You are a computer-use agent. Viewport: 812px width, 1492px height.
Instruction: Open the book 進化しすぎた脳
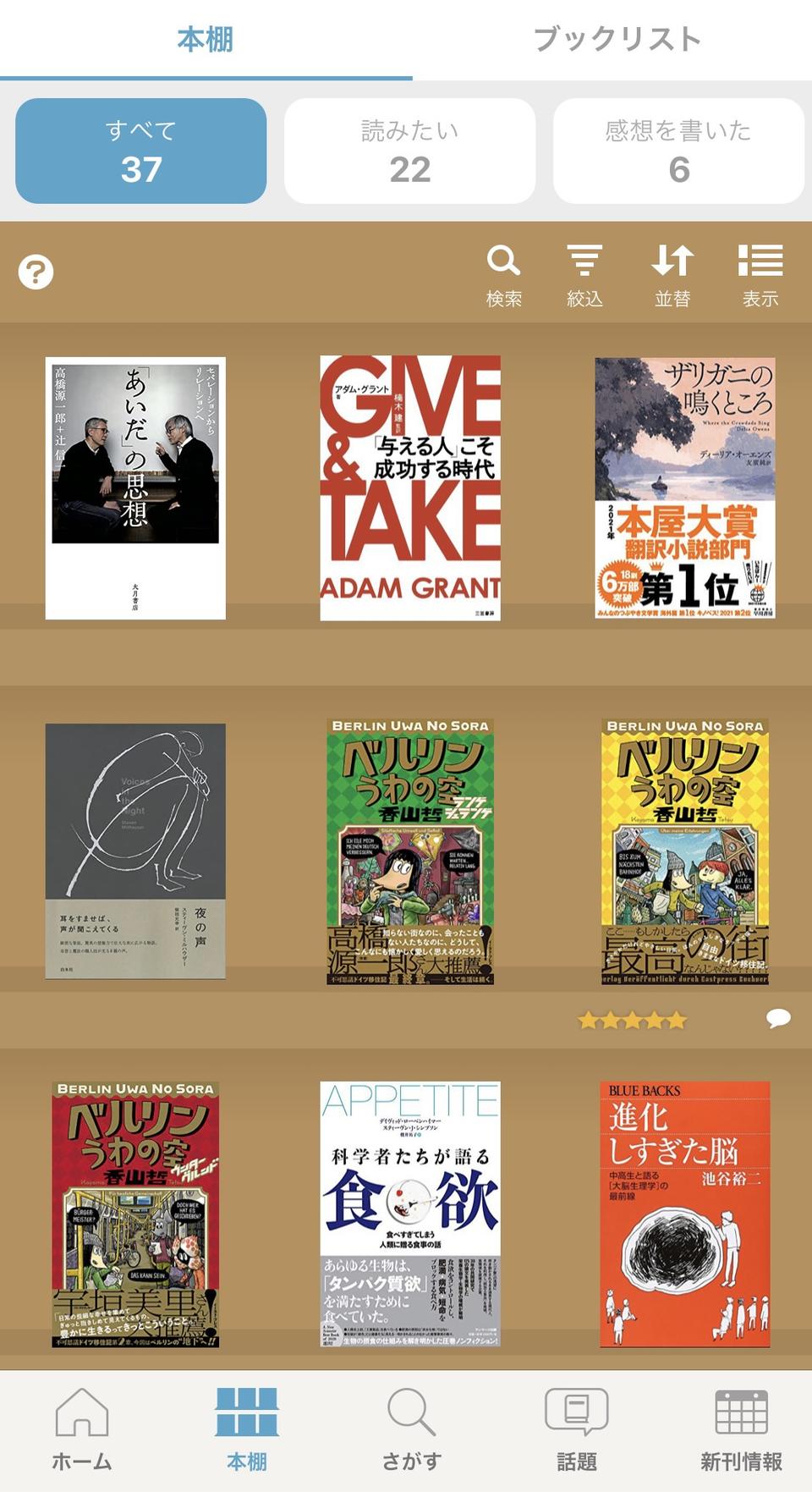pyautogui.click(x=684, y=1213)
